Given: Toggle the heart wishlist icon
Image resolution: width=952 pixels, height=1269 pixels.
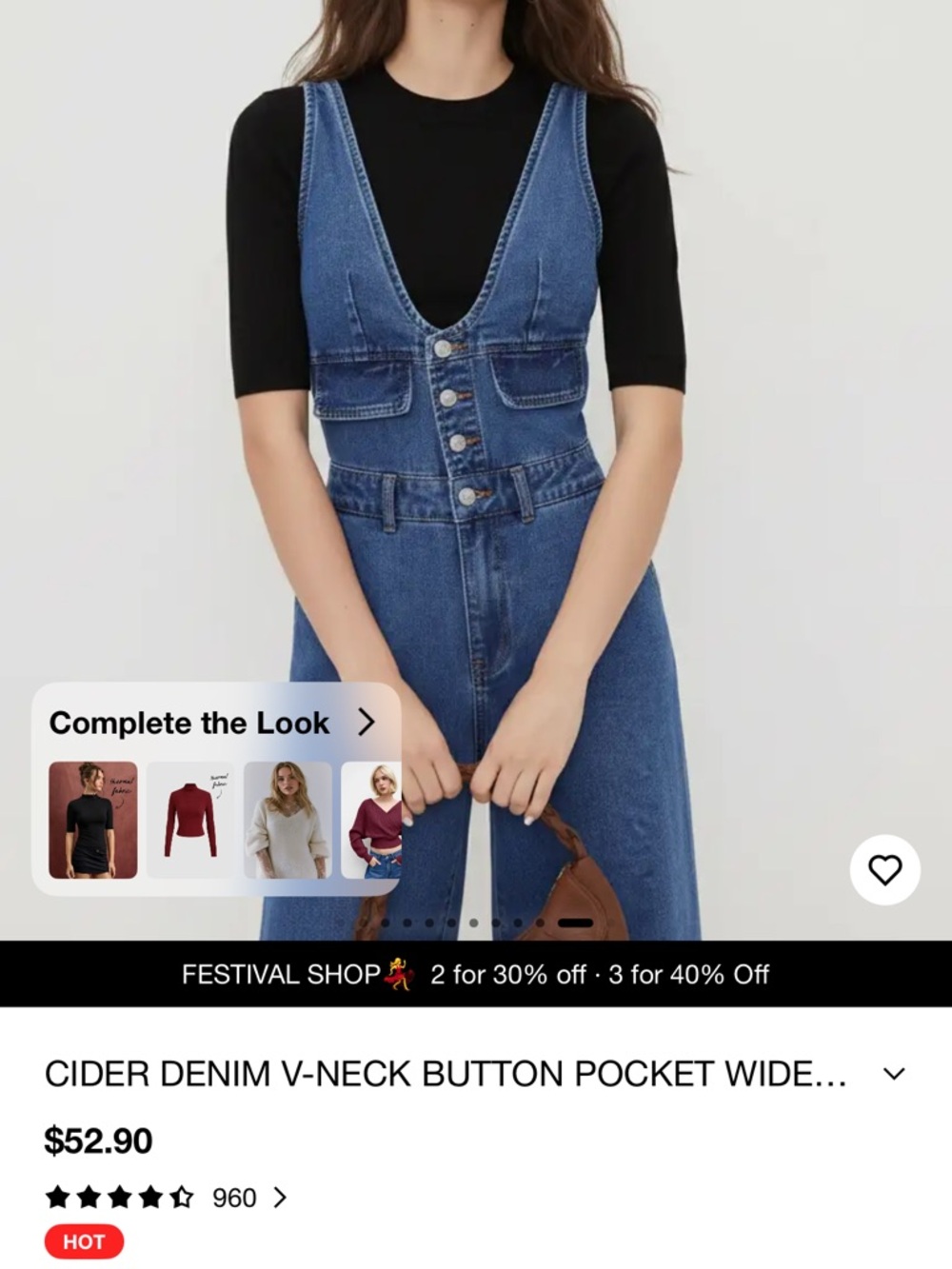Looking at the screenshot, I should [885, 870].
